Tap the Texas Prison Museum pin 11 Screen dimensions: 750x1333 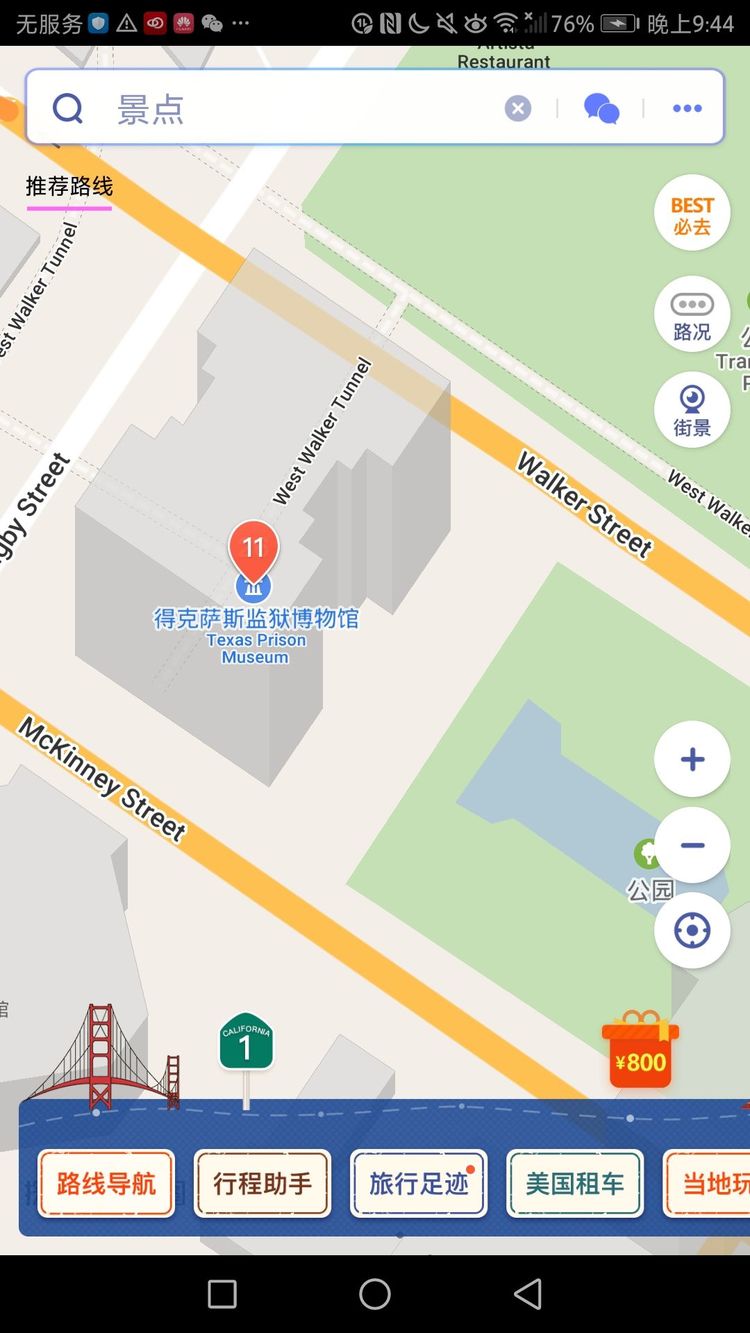(x=254, y=550)
